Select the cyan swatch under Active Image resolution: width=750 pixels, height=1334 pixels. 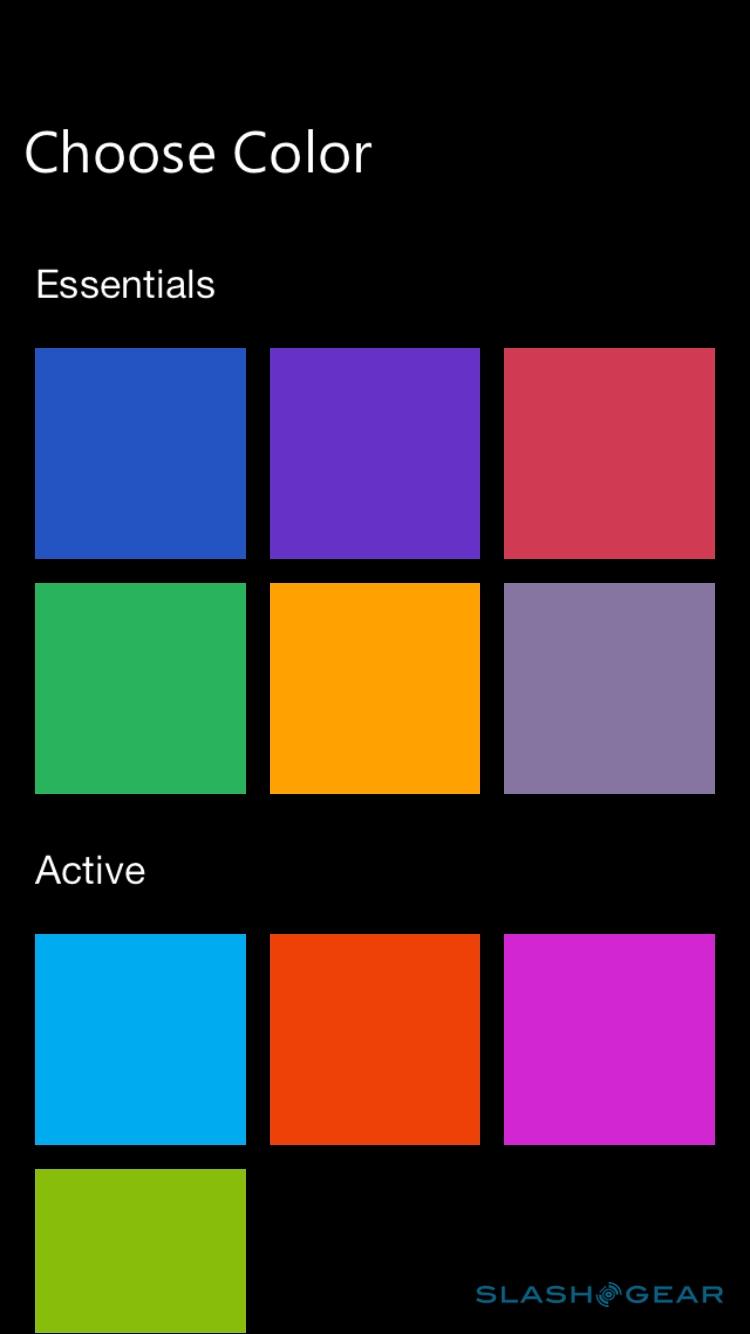point(140,1039)
